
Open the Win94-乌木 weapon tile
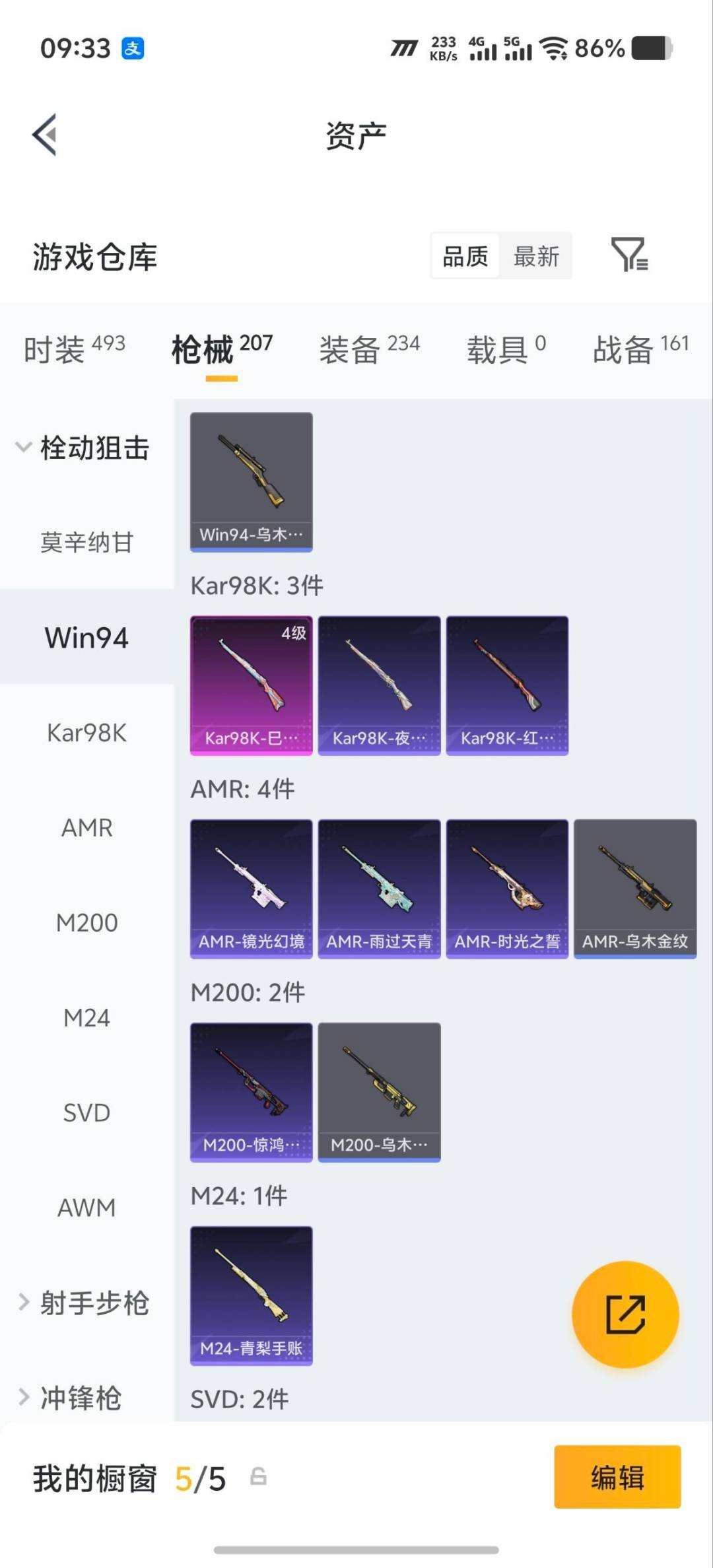click(251, 482)
